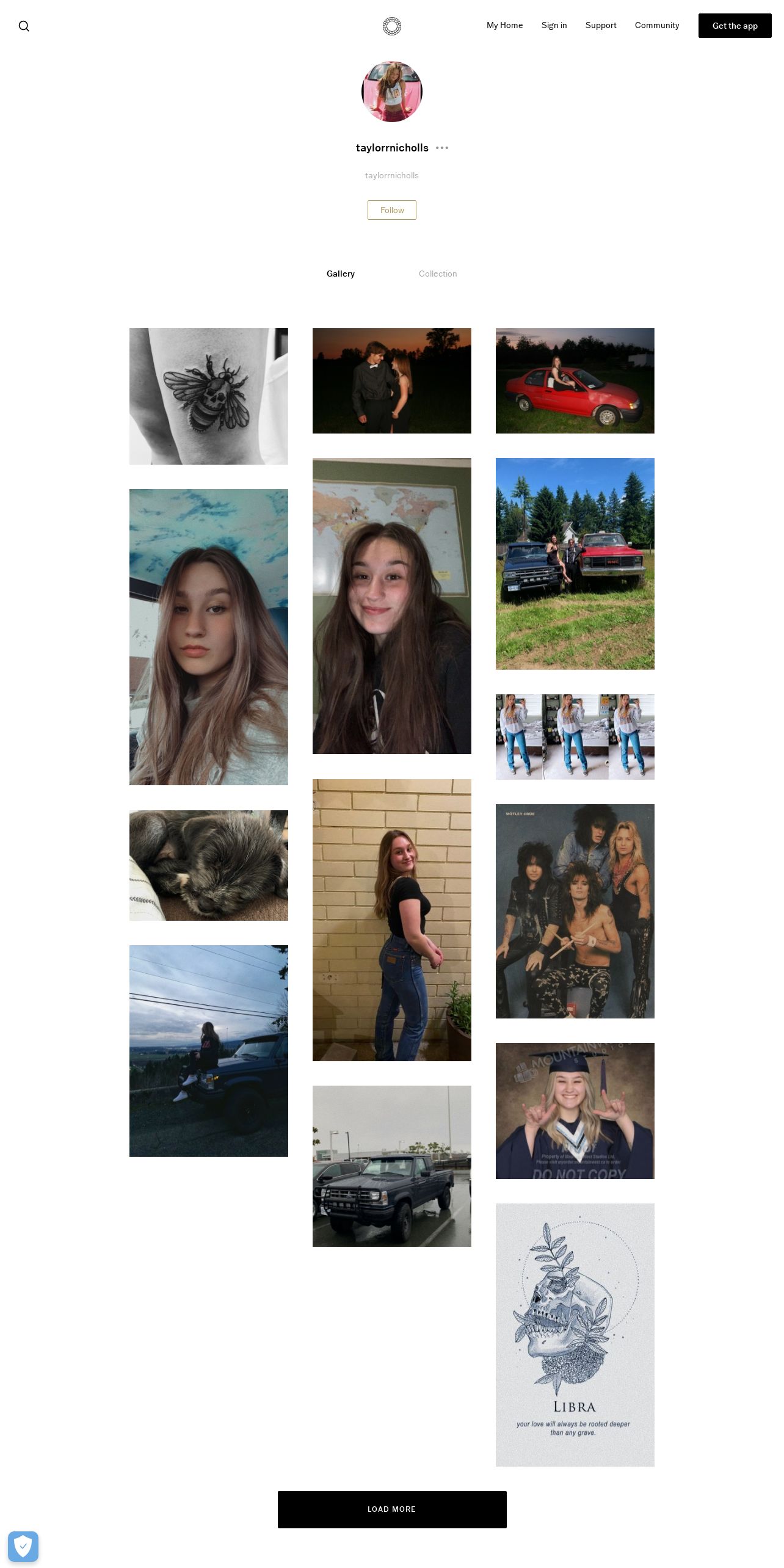Switch to the Collection tab
The width and height of the screenshot is (784, 1568).
tap(437, 274)
